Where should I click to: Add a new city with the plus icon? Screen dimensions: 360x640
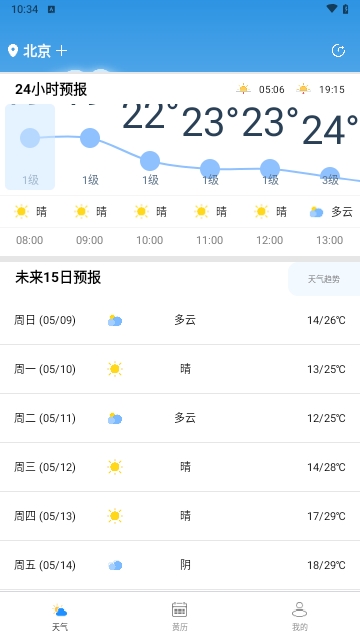61,51
